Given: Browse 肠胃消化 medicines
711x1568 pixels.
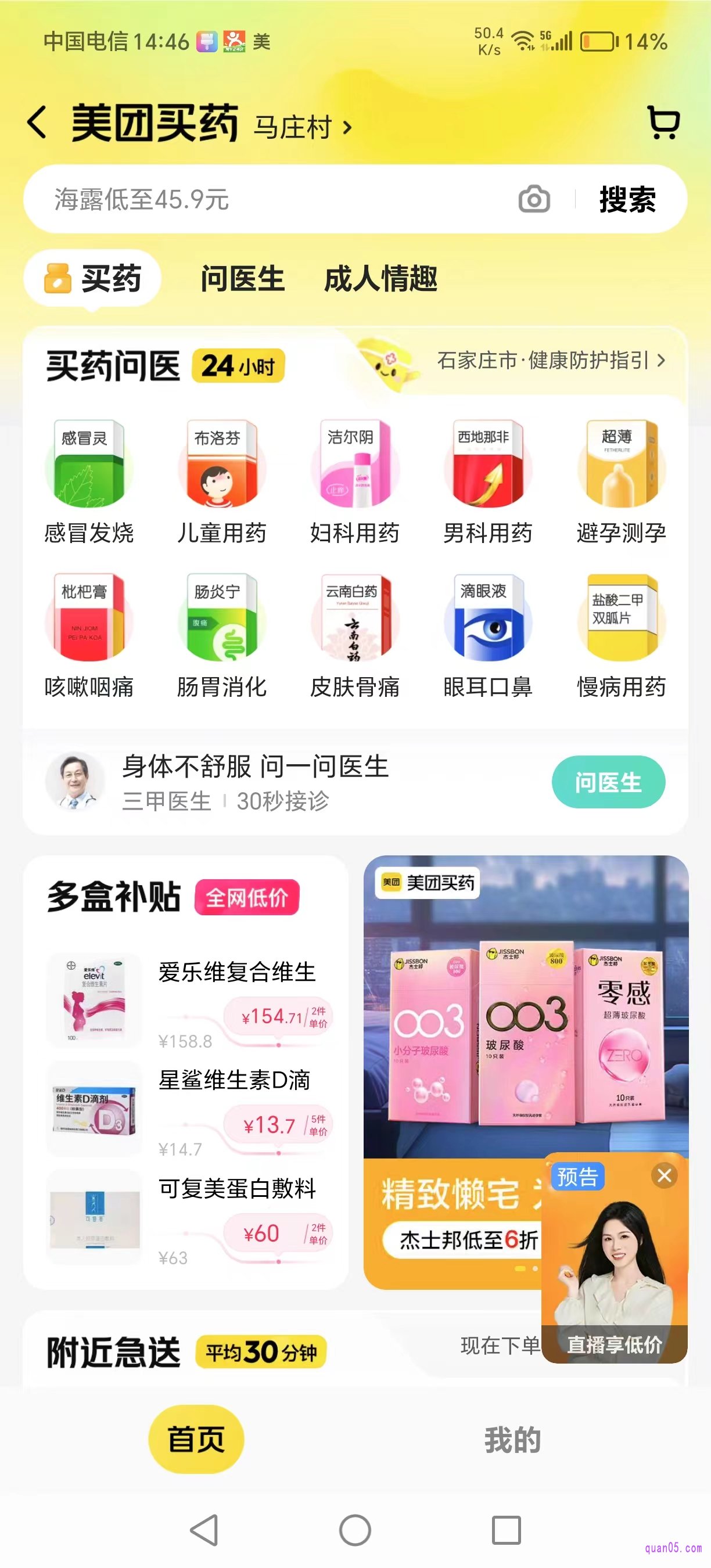Looking at the screenshot, I should coord(221,636).
